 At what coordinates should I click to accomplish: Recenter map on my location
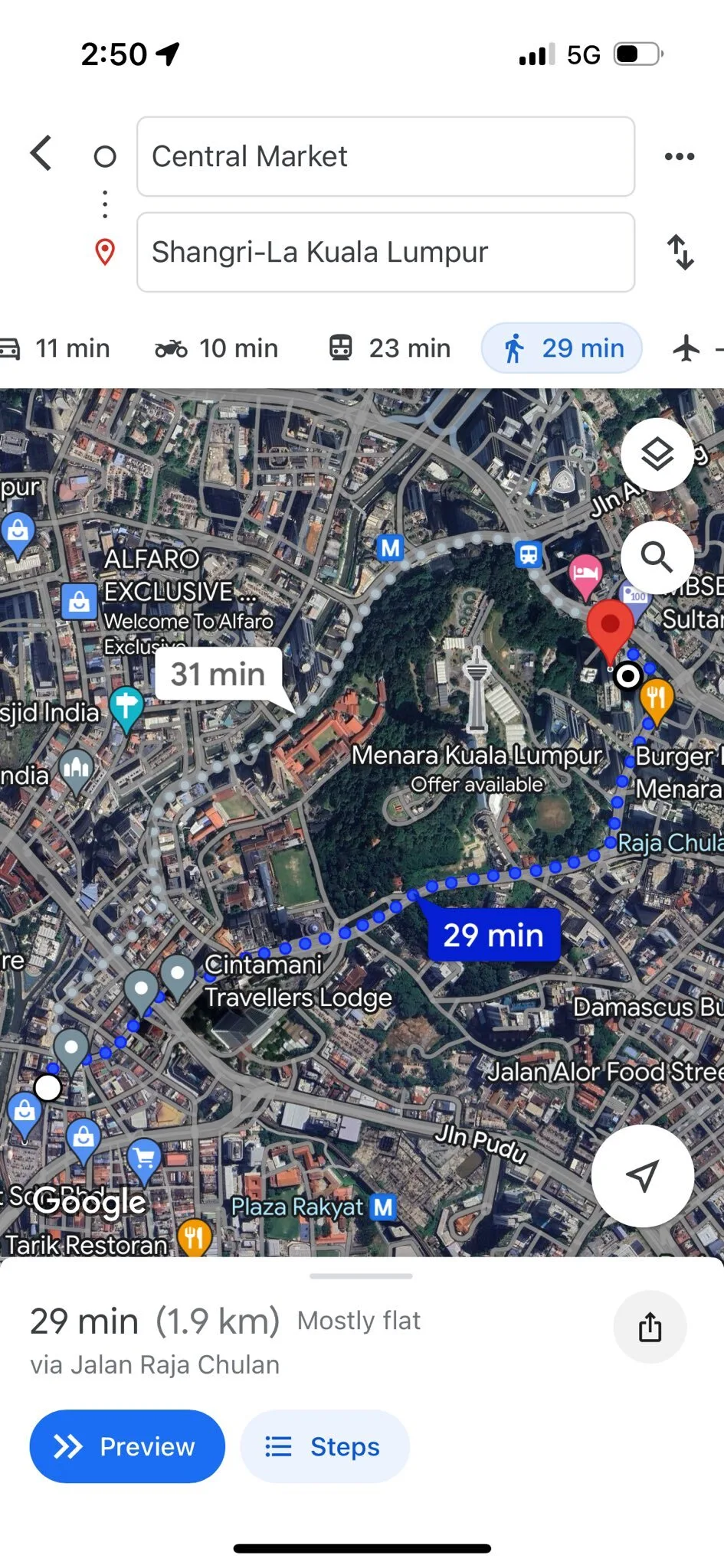click(642, 1175)
